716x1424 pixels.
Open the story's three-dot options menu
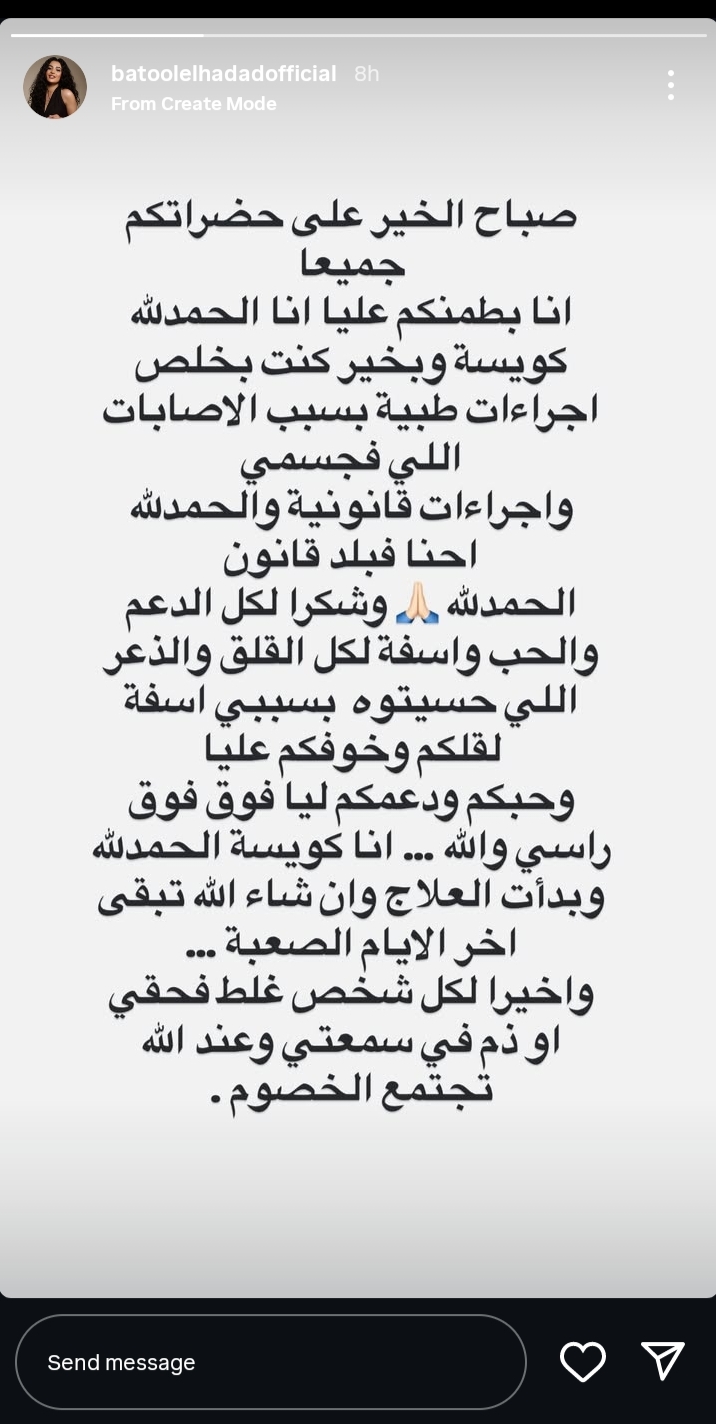coord(670,85)
